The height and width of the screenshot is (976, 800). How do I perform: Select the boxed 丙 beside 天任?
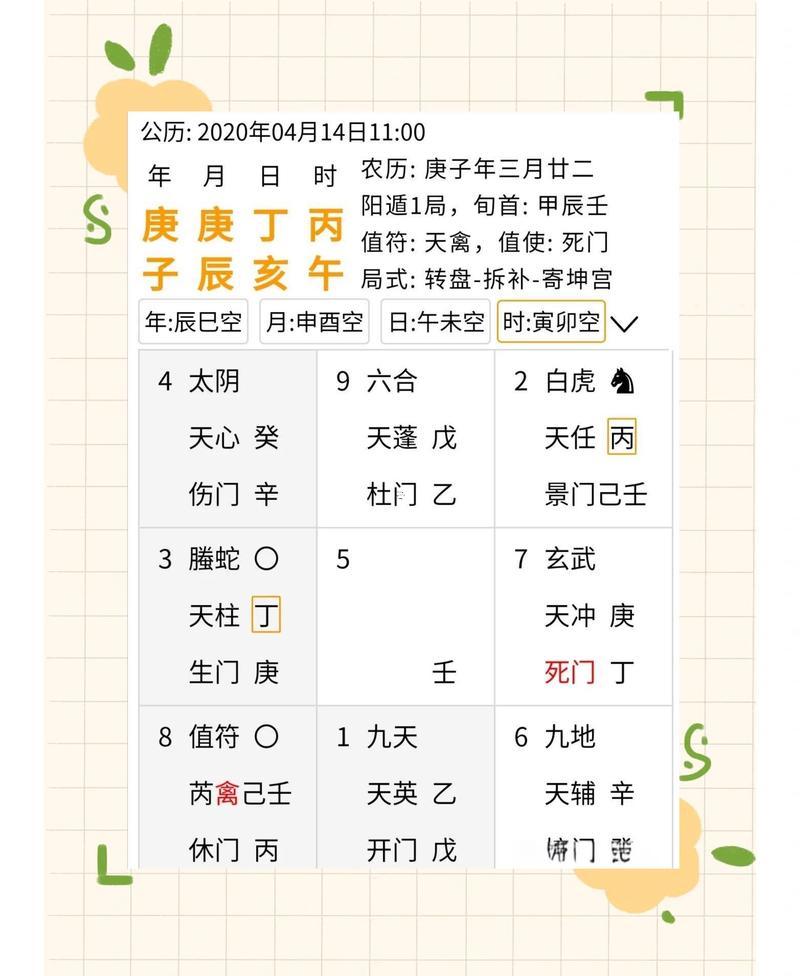pyautogui.click(x=621, y=438)
